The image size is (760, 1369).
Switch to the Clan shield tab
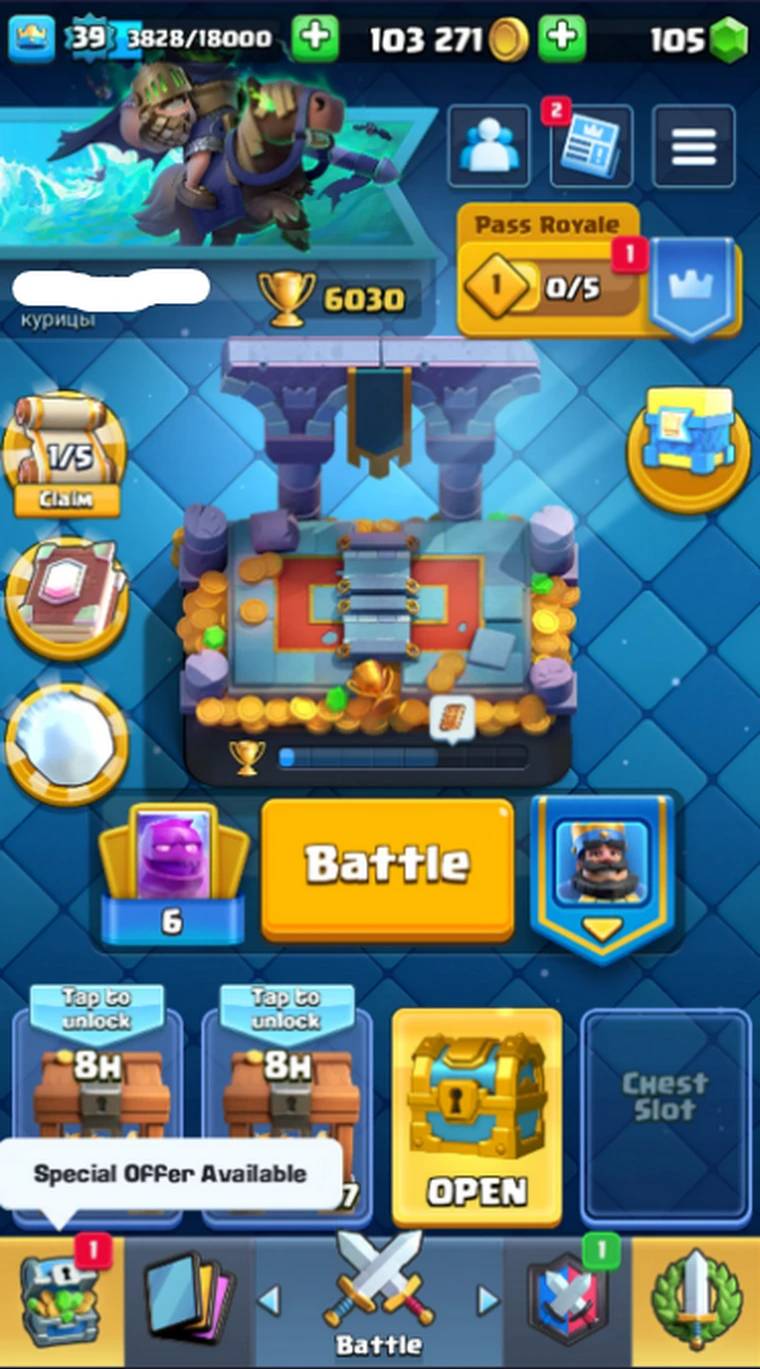(568, 1302)
